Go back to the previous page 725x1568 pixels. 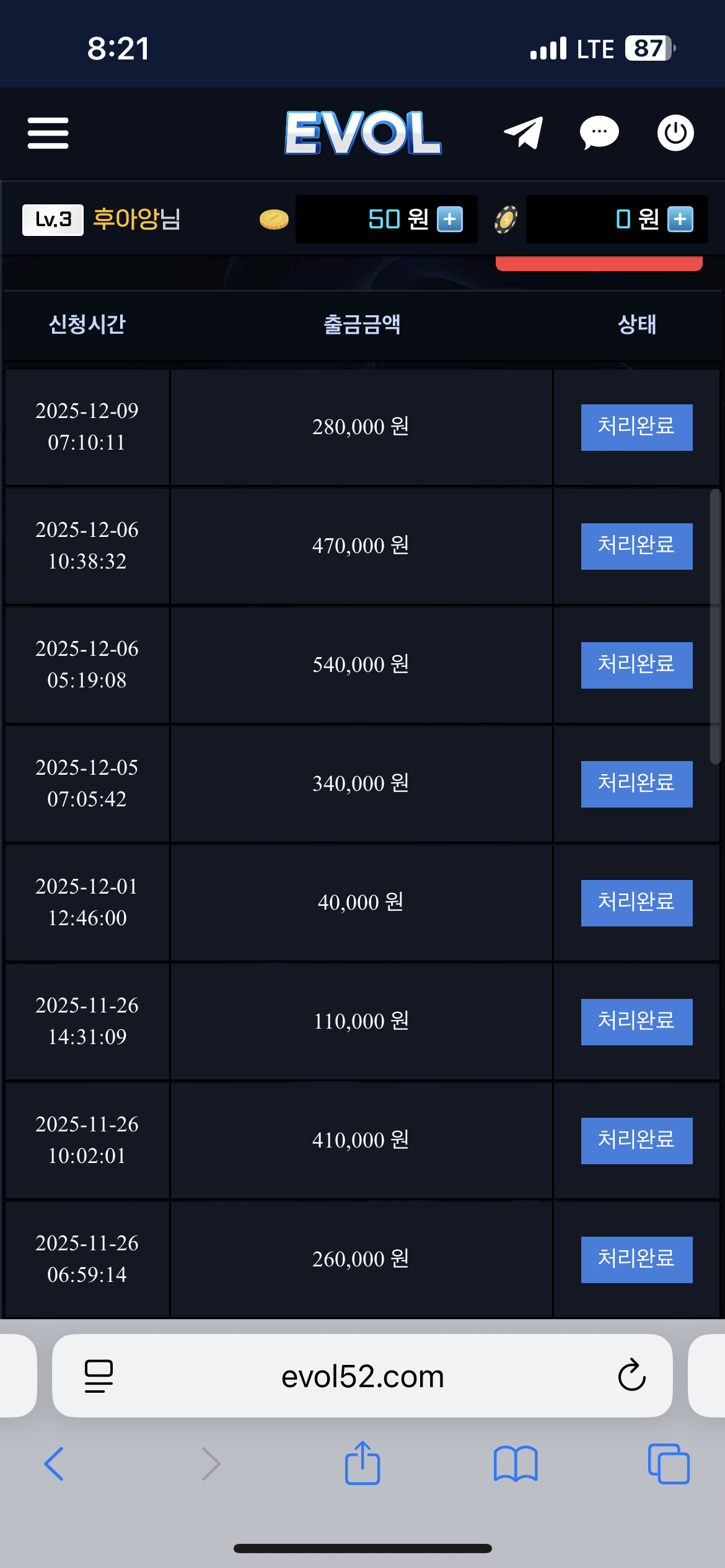(55, 1464)
